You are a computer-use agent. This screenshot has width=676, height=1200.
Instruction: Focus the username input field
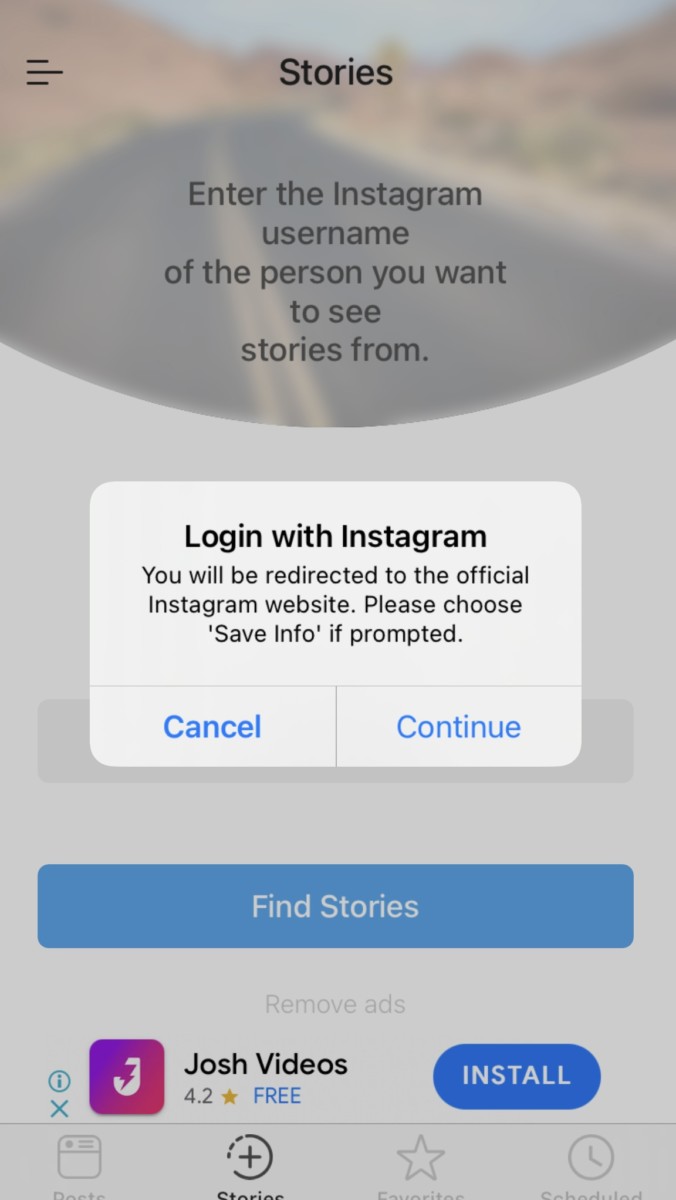pos(335,741)
